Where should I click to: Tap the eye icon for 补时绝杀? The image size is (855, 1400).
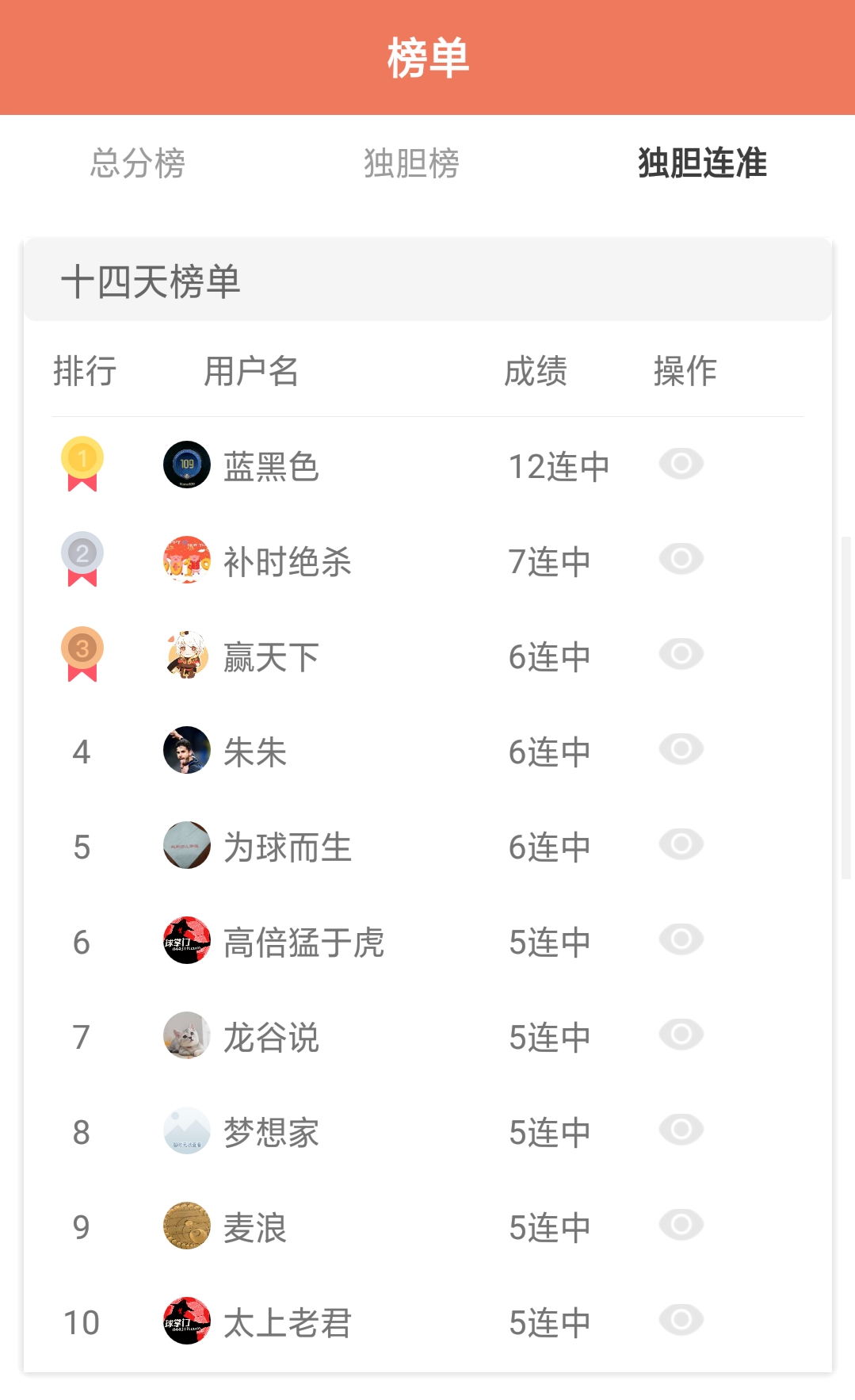pyautogui.click(x=681, y=559)
